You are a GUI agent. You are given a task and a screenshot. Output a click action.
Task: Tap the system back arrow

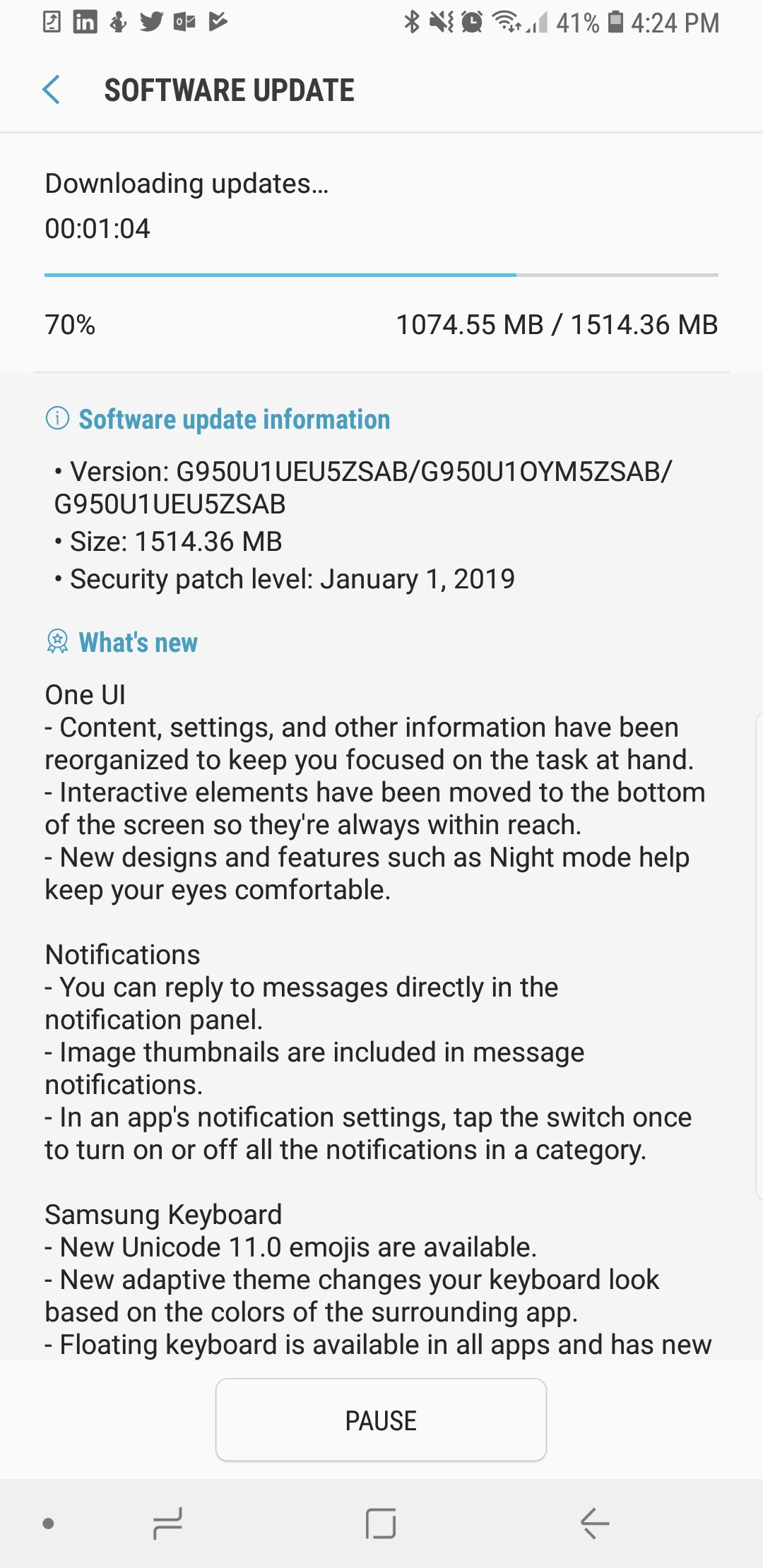(595, 1523)
